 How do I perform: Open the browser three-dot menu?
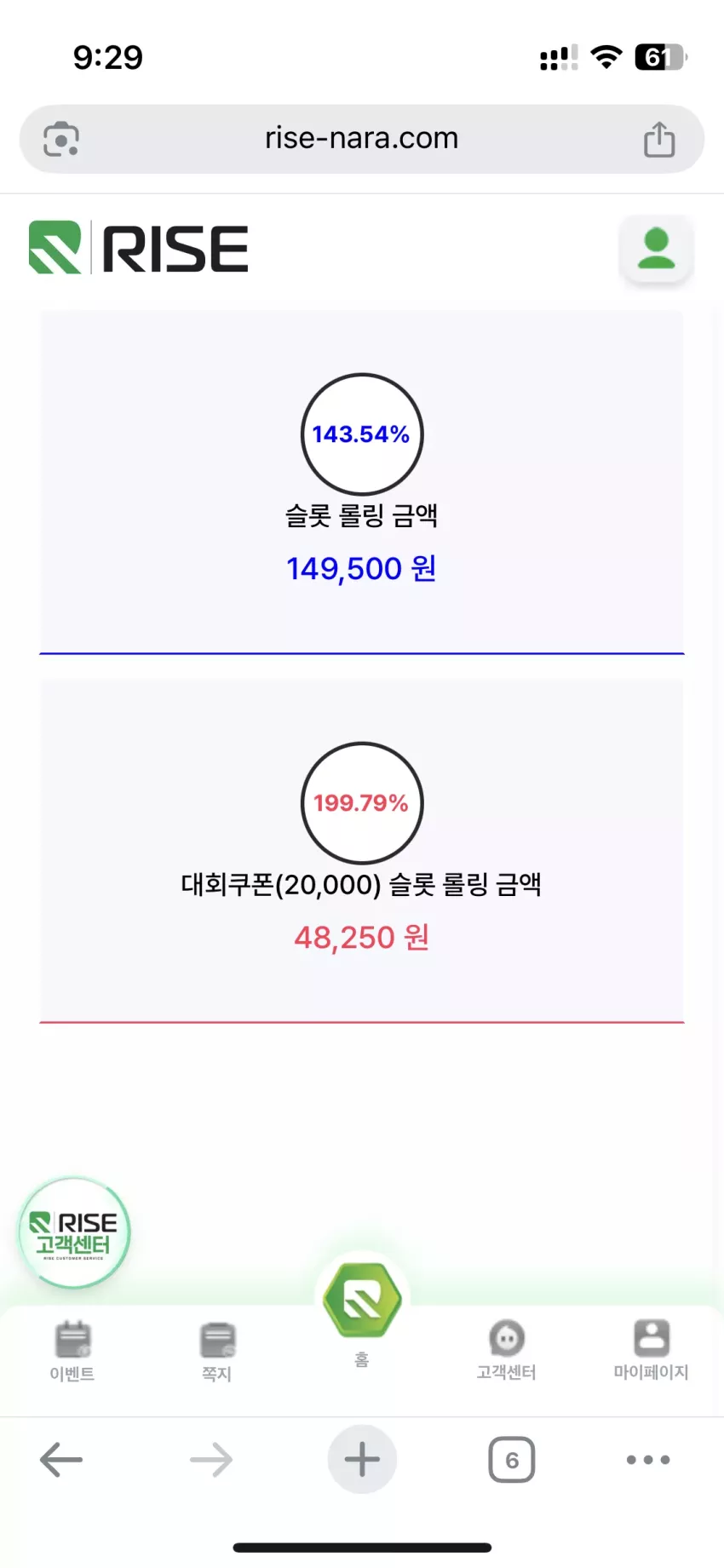point(648,1460)
